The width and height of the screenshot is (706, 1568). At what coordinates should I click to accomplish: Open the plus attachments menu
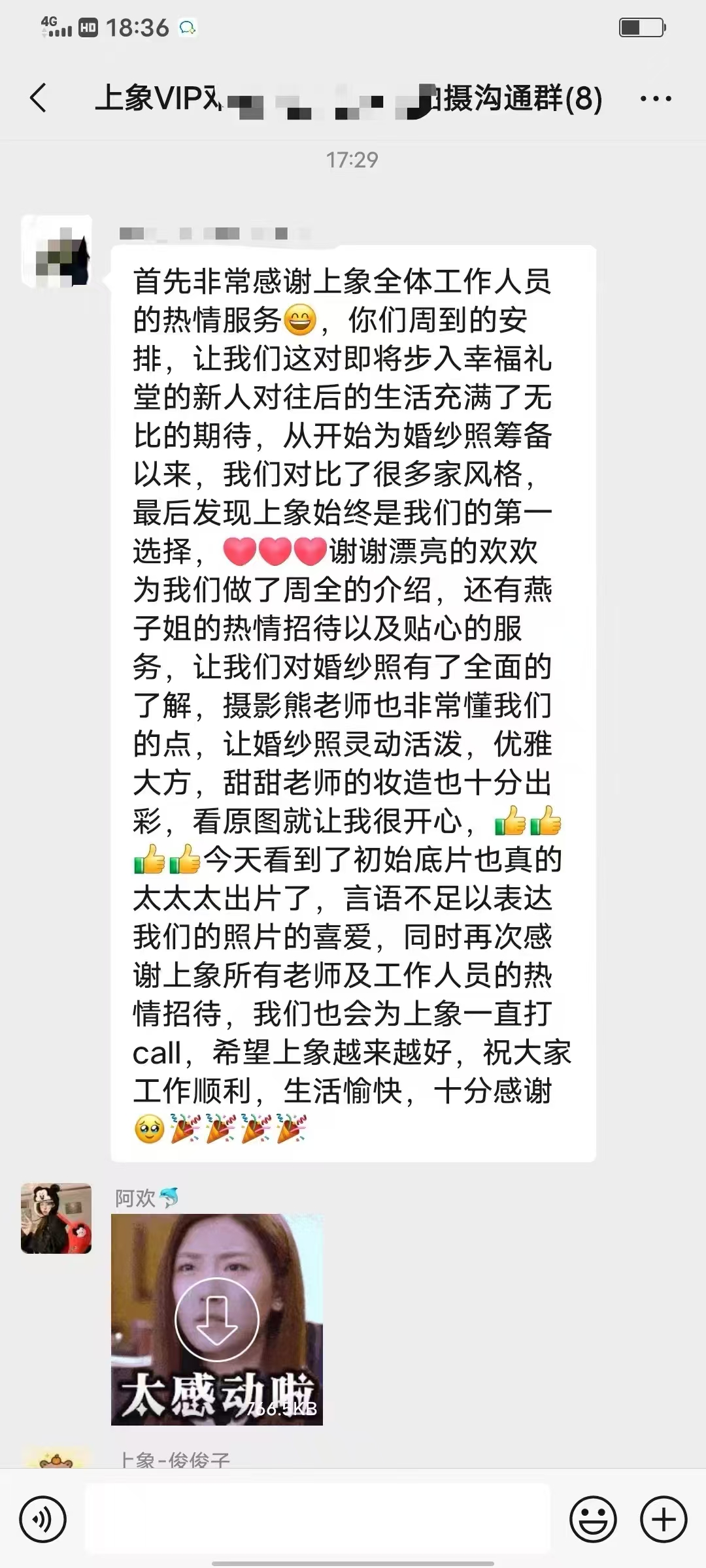click(x=663, y=1520)
